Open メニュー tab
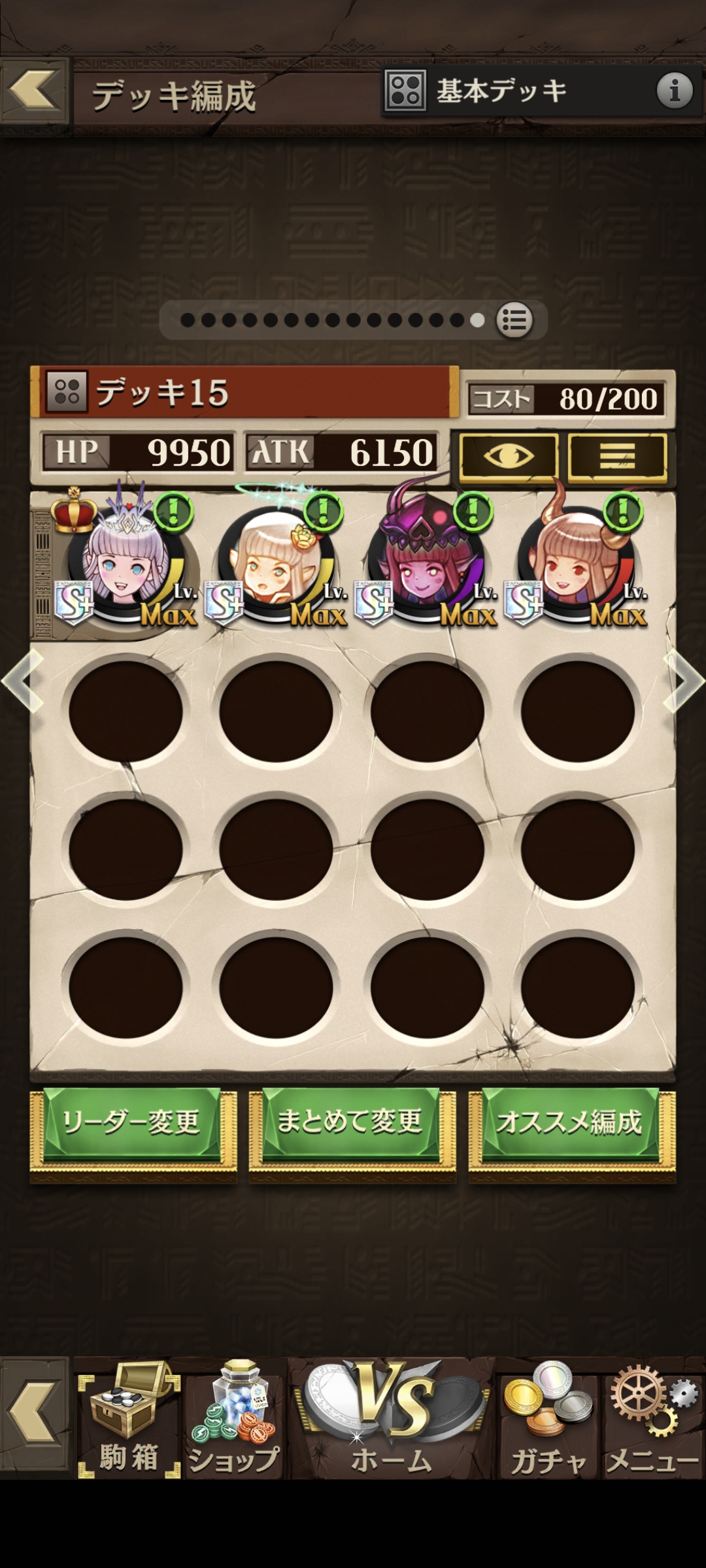706x1568 pixels. [x=652, y=1419]
